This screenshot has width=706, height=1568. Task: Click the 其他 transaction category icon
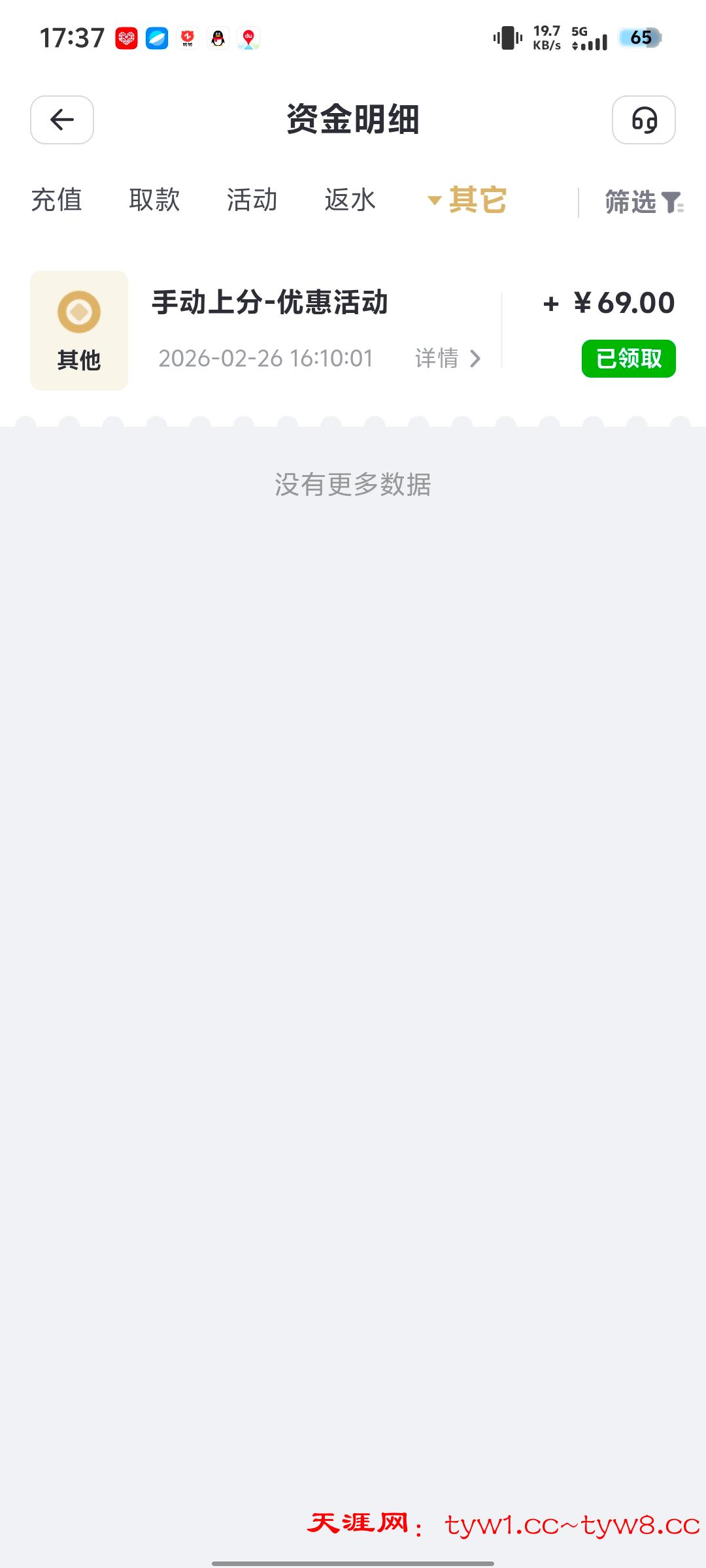coord(78,329)
